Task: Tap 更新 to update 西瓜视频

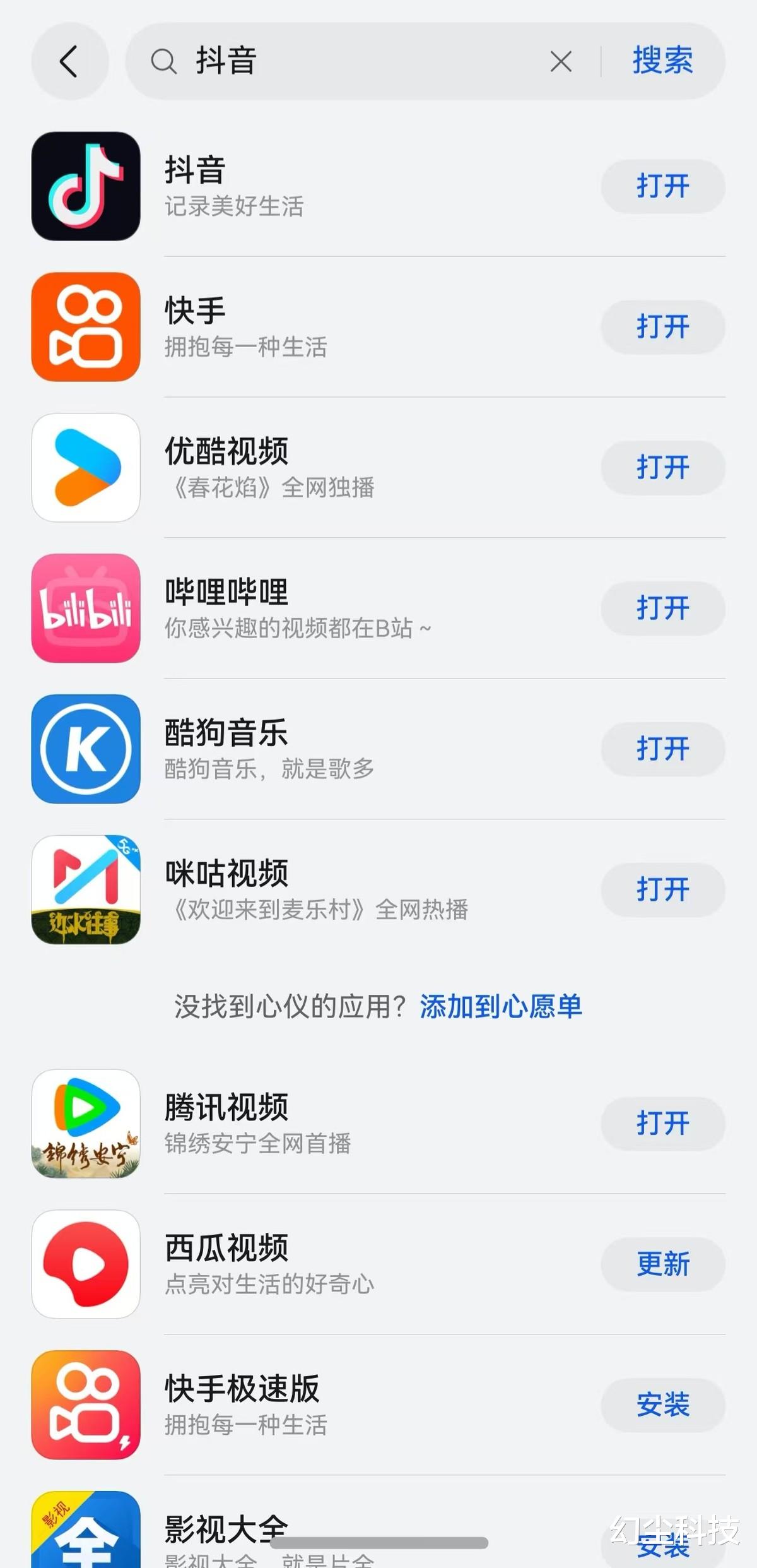Action: pos(662,1264)
